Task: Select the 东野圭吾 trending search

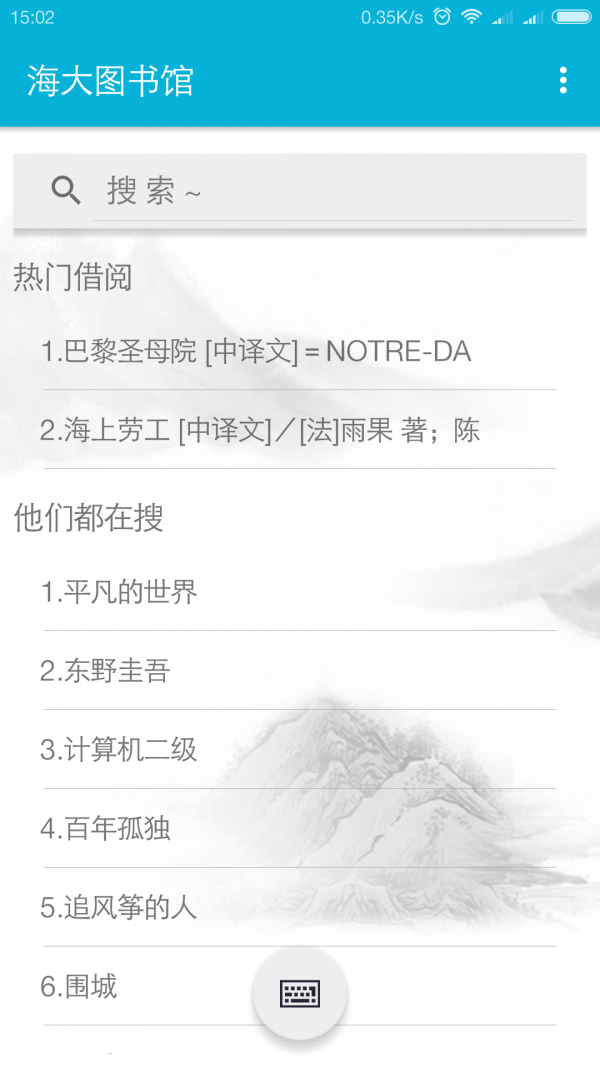Action: pyautogui.click(x=299, y=671)
